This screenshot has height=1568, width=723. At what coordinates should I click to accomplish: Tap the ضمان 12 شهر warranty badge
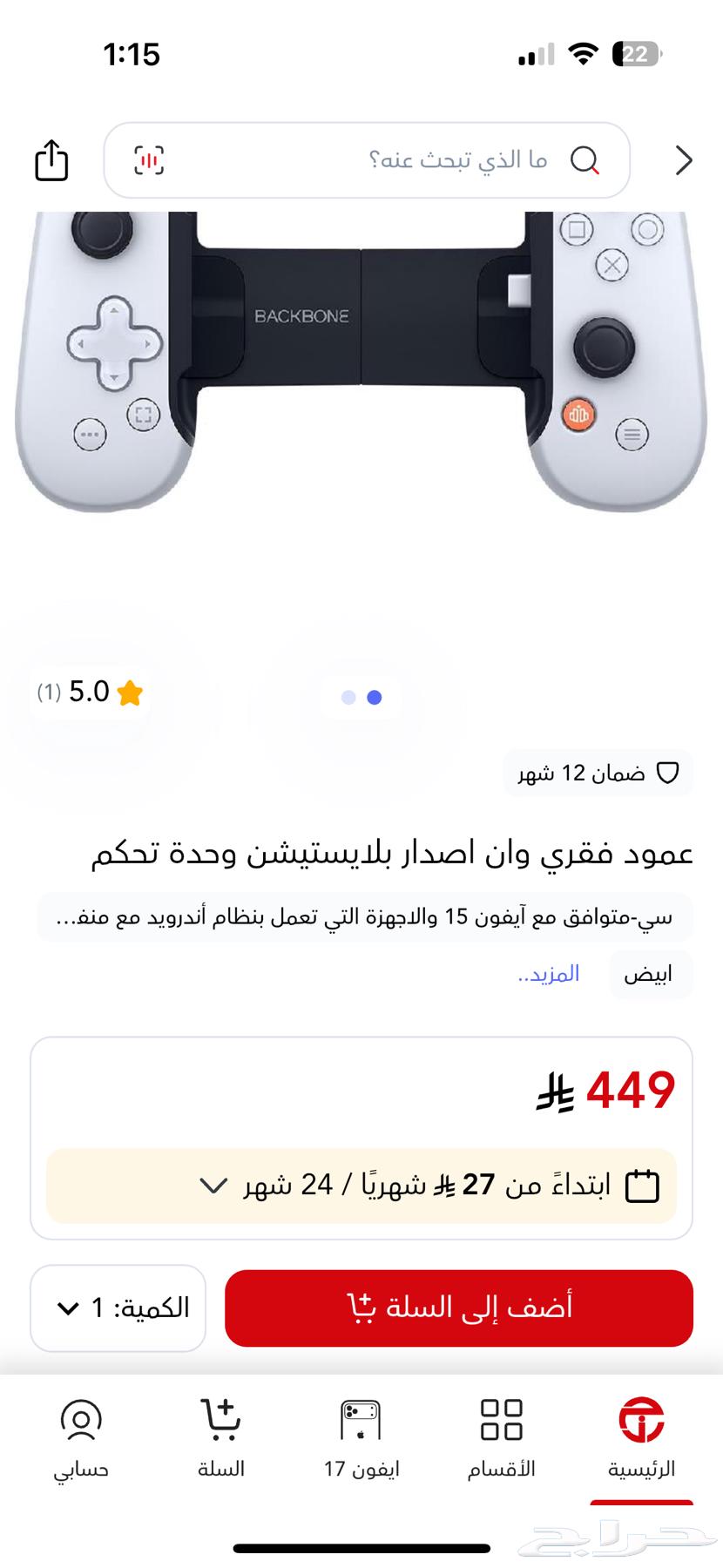pyautogui.click(x=598, y=772)
